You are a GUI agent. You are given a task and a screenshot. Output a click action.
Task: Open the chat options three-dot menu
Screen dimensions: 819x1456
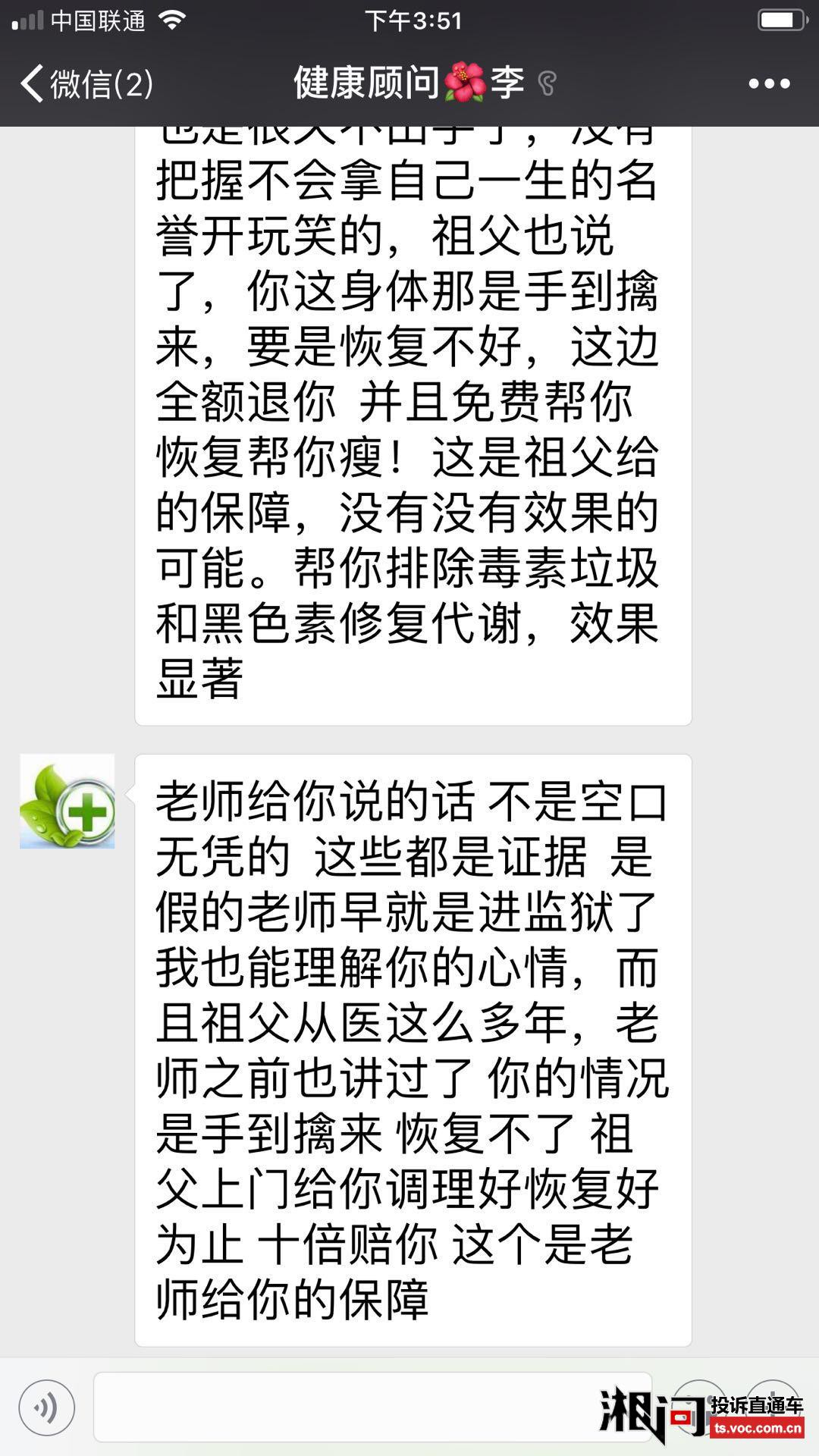(x=769, y=83)
